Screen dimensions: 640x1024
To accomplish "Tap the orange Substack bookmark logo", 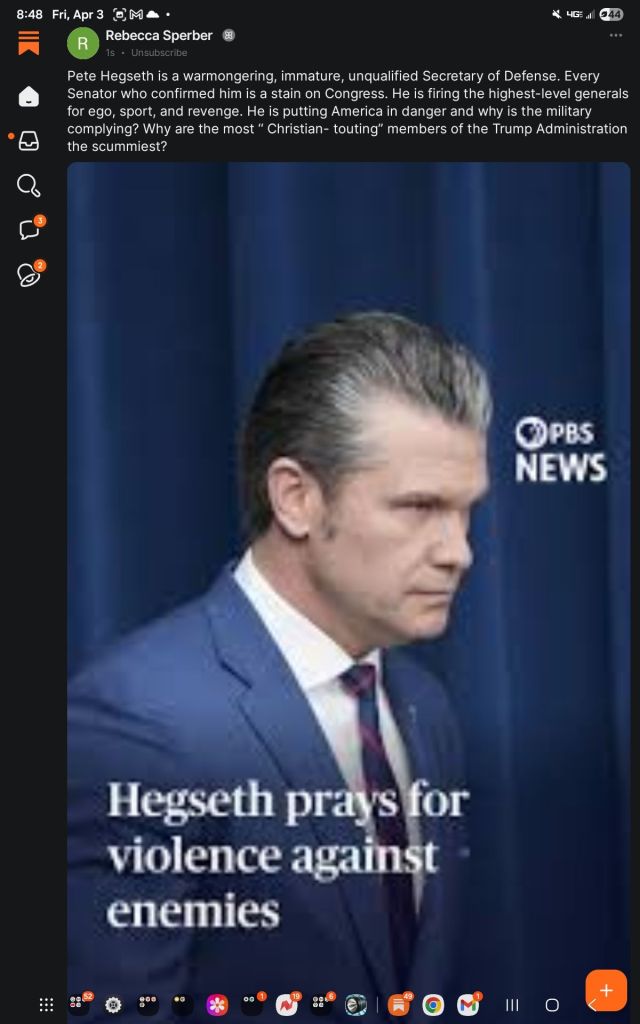I will 29,43.
